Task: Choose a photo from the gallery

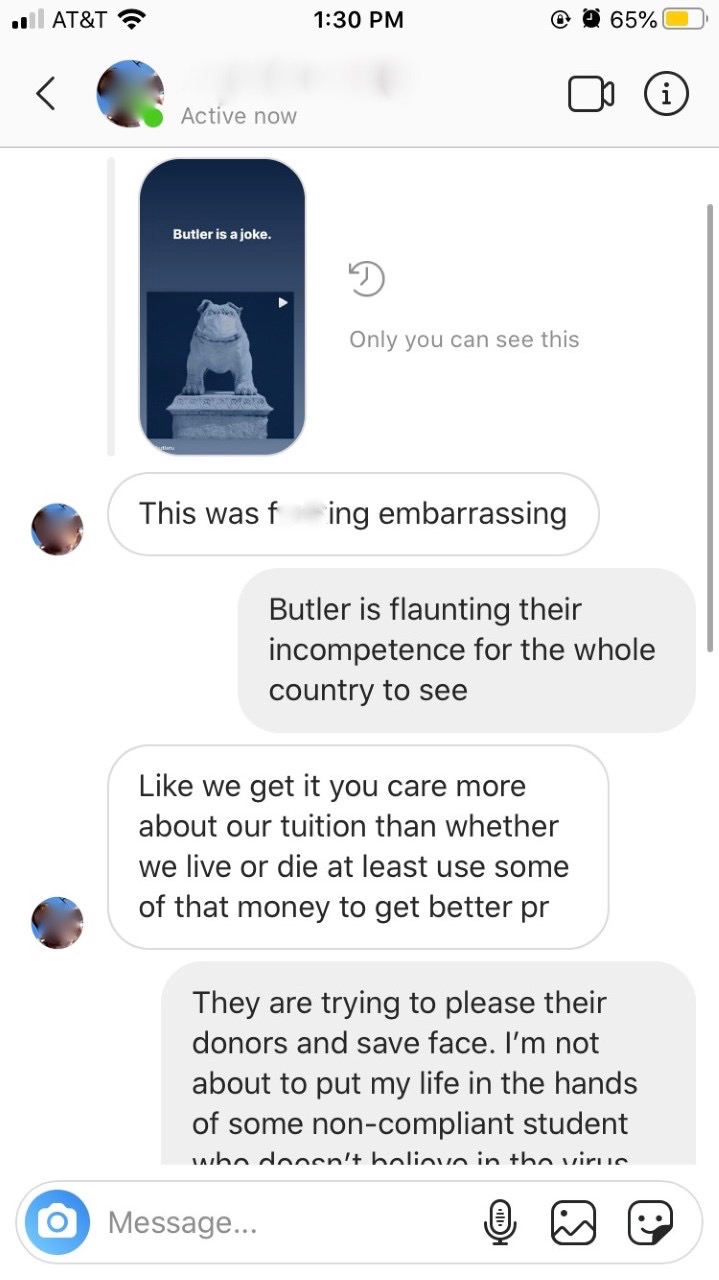Action: [573, 1222]
